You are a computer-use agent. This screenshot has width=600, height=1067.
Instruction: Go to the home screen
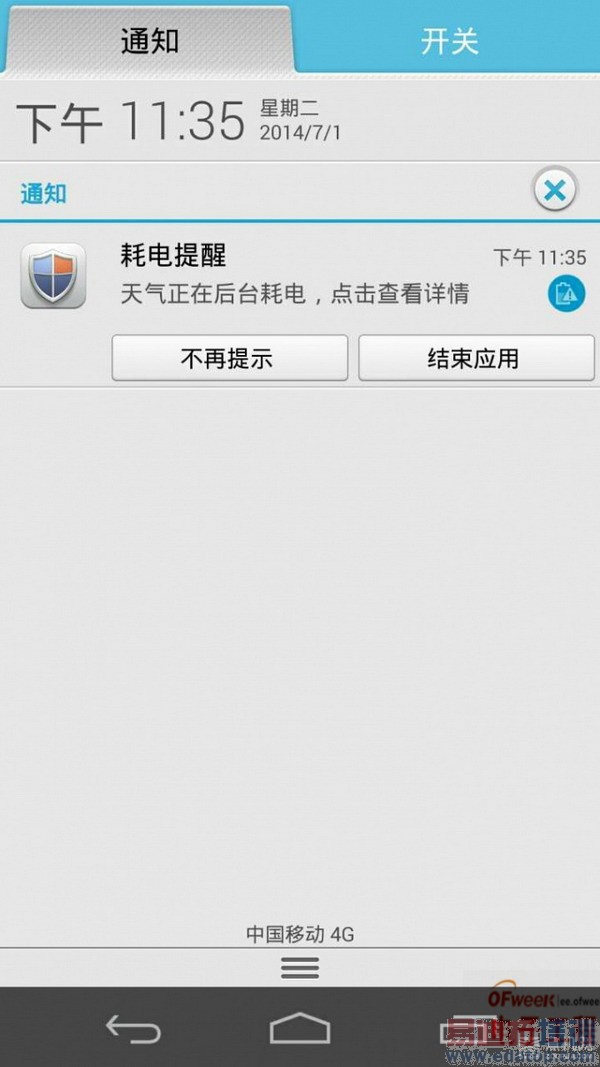tap(300, 1029)
